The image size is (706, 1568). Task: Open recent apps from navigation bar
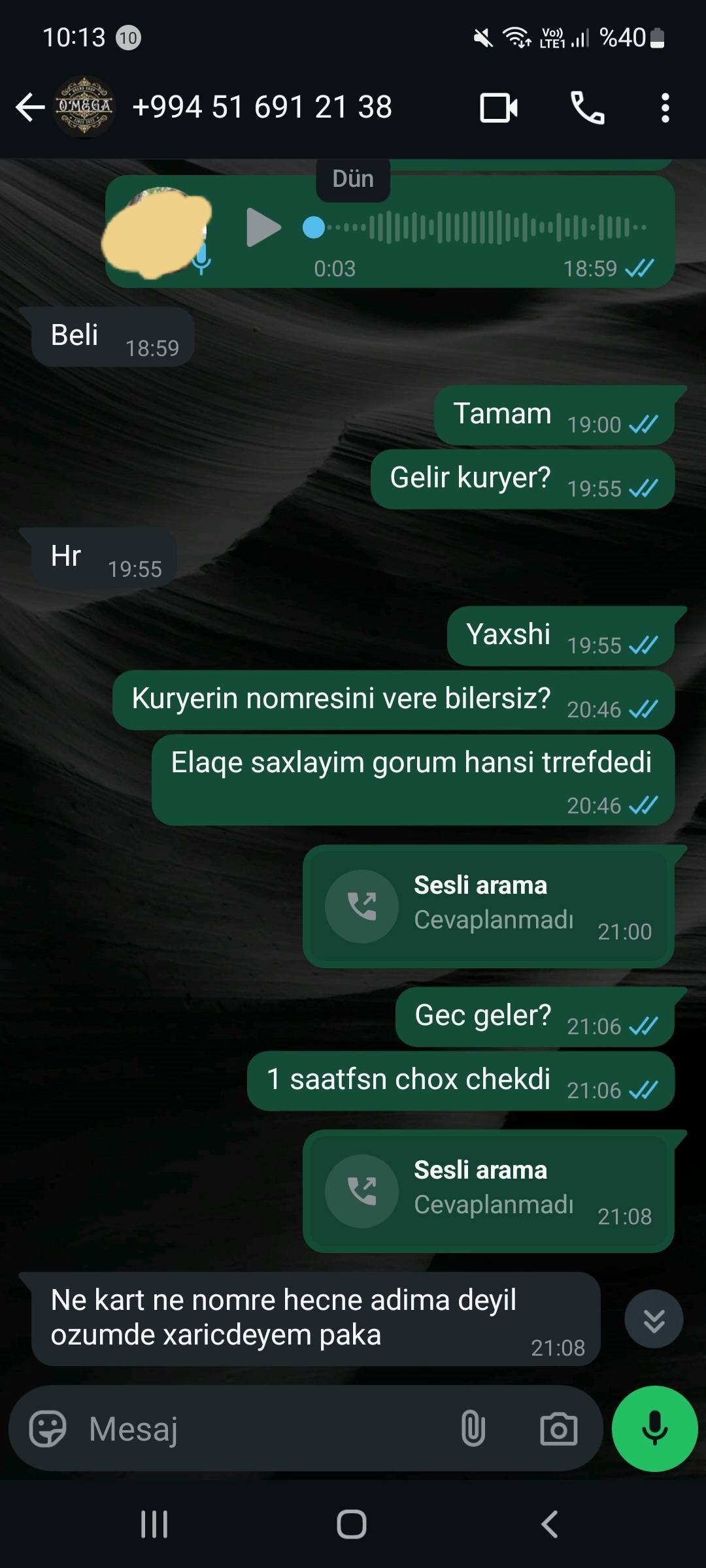pyautogui.click(x=155, y=1524)
